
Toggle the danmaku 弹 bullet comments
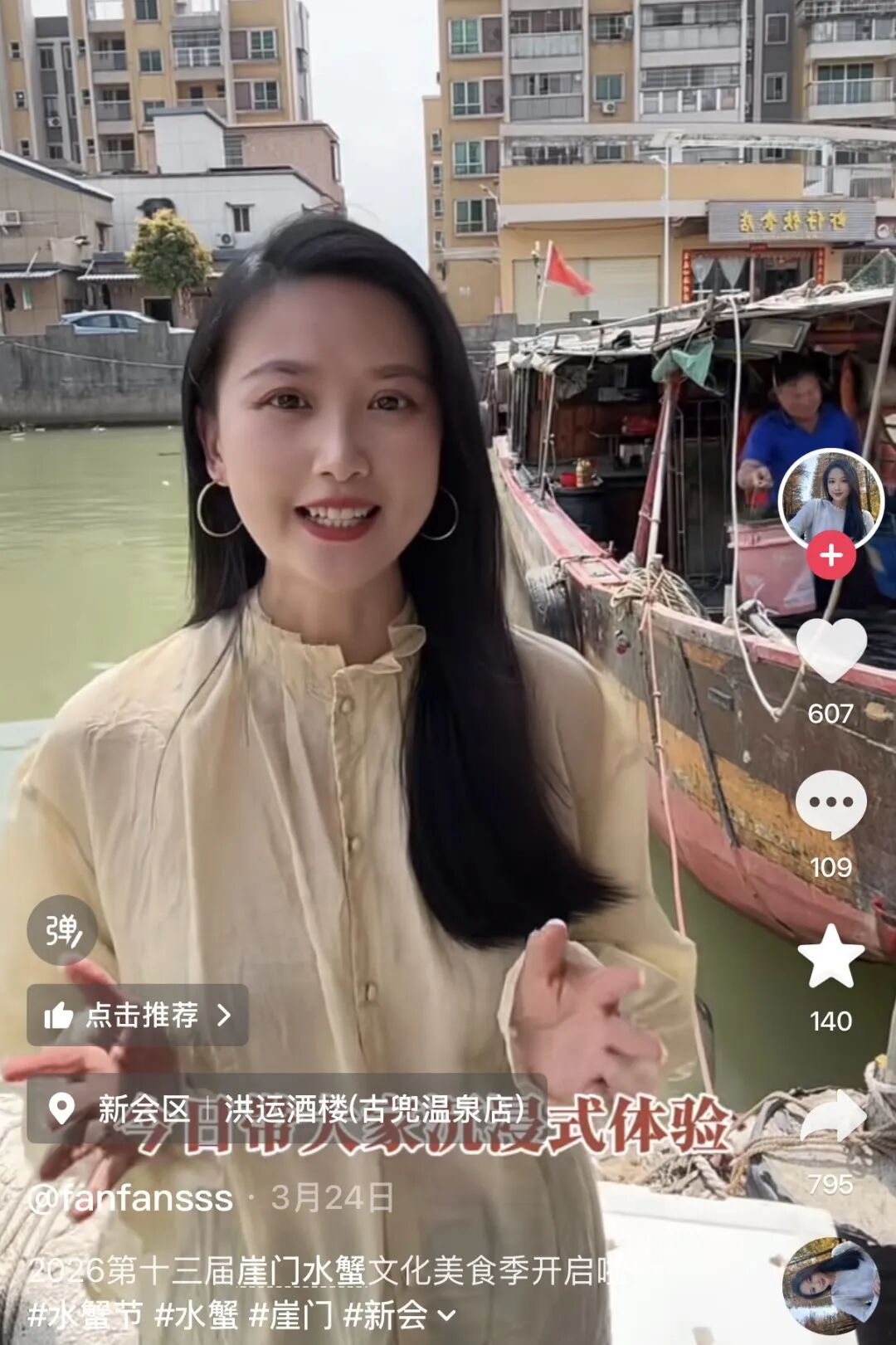[x=62, y=930]
